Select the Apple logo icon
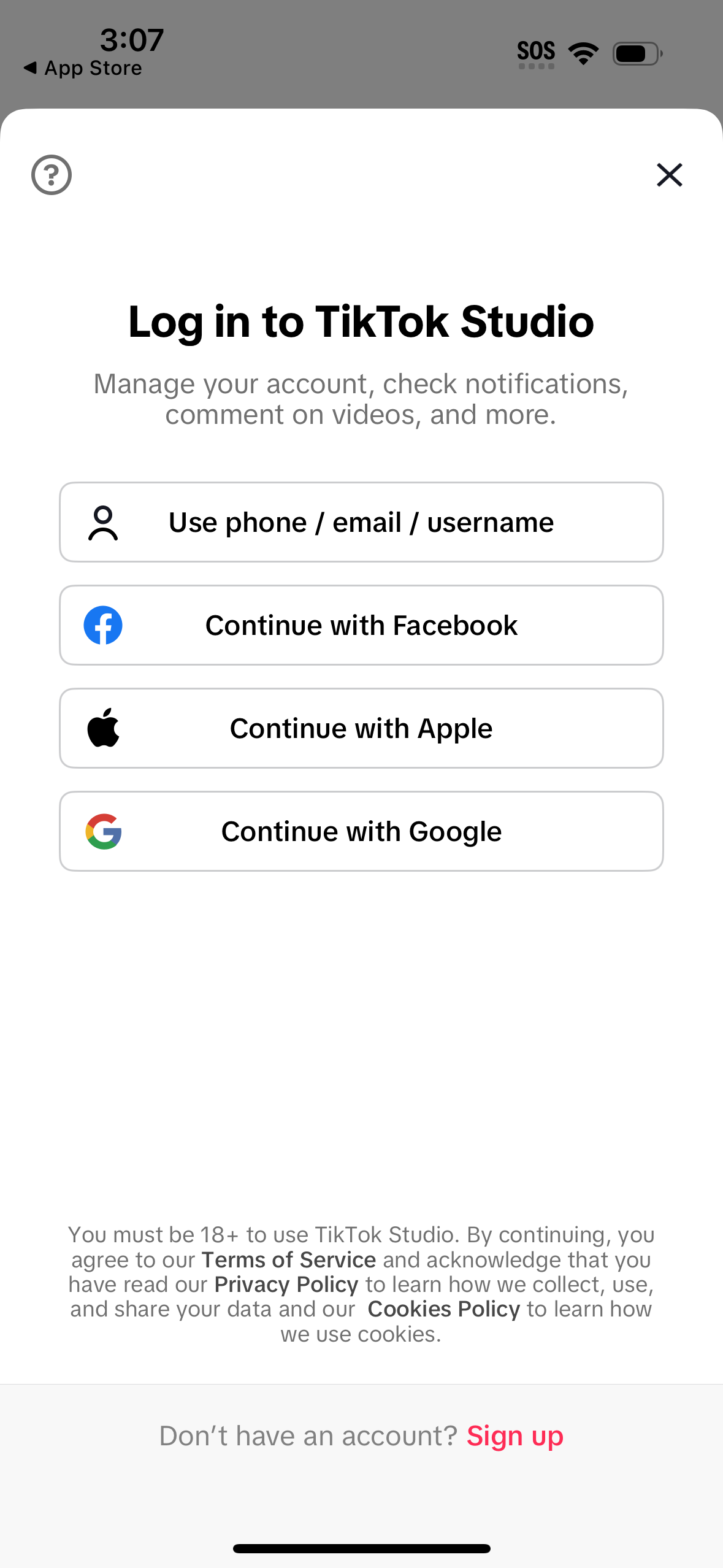723x1568 pixels. 103,728
